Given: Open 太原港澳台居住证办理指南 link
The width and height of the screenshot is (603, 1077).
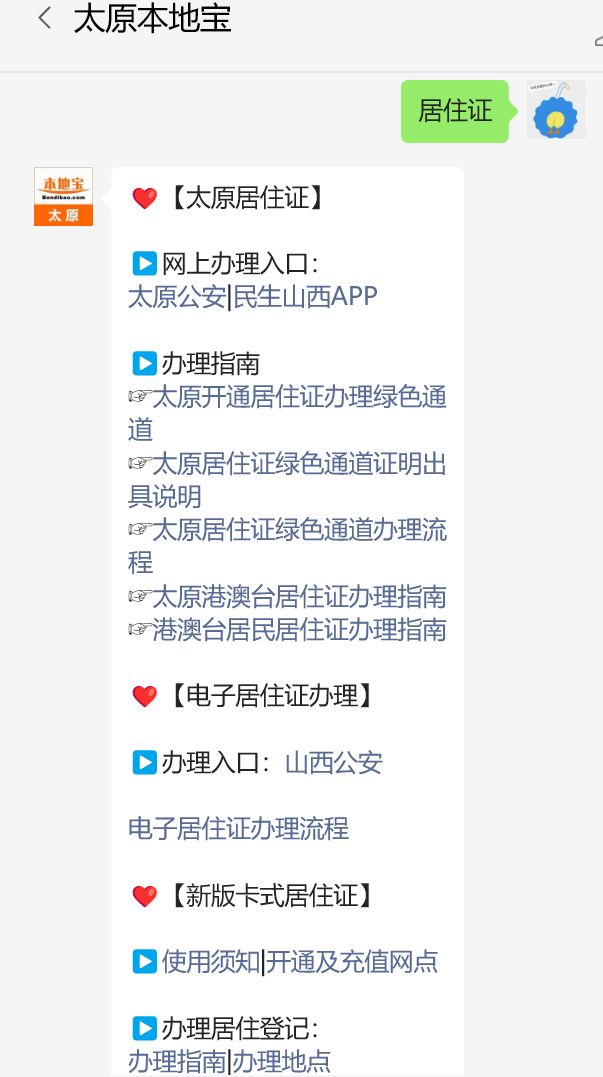Looking at the screenshot, I should coord(298,597).
